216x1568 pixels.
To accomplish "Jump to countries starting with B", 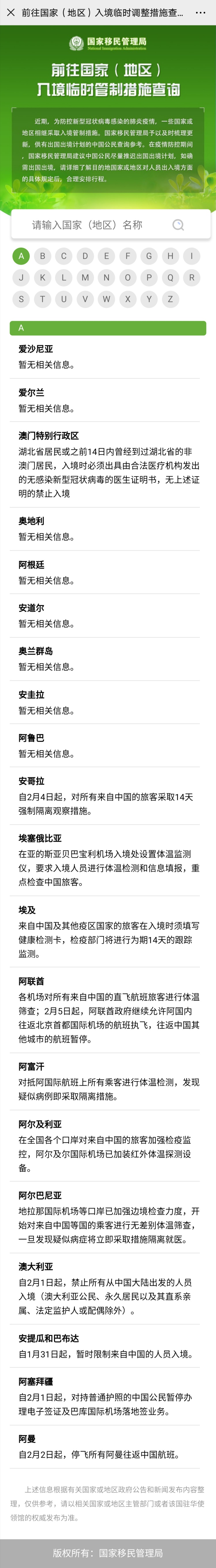I will pos(43,256).
